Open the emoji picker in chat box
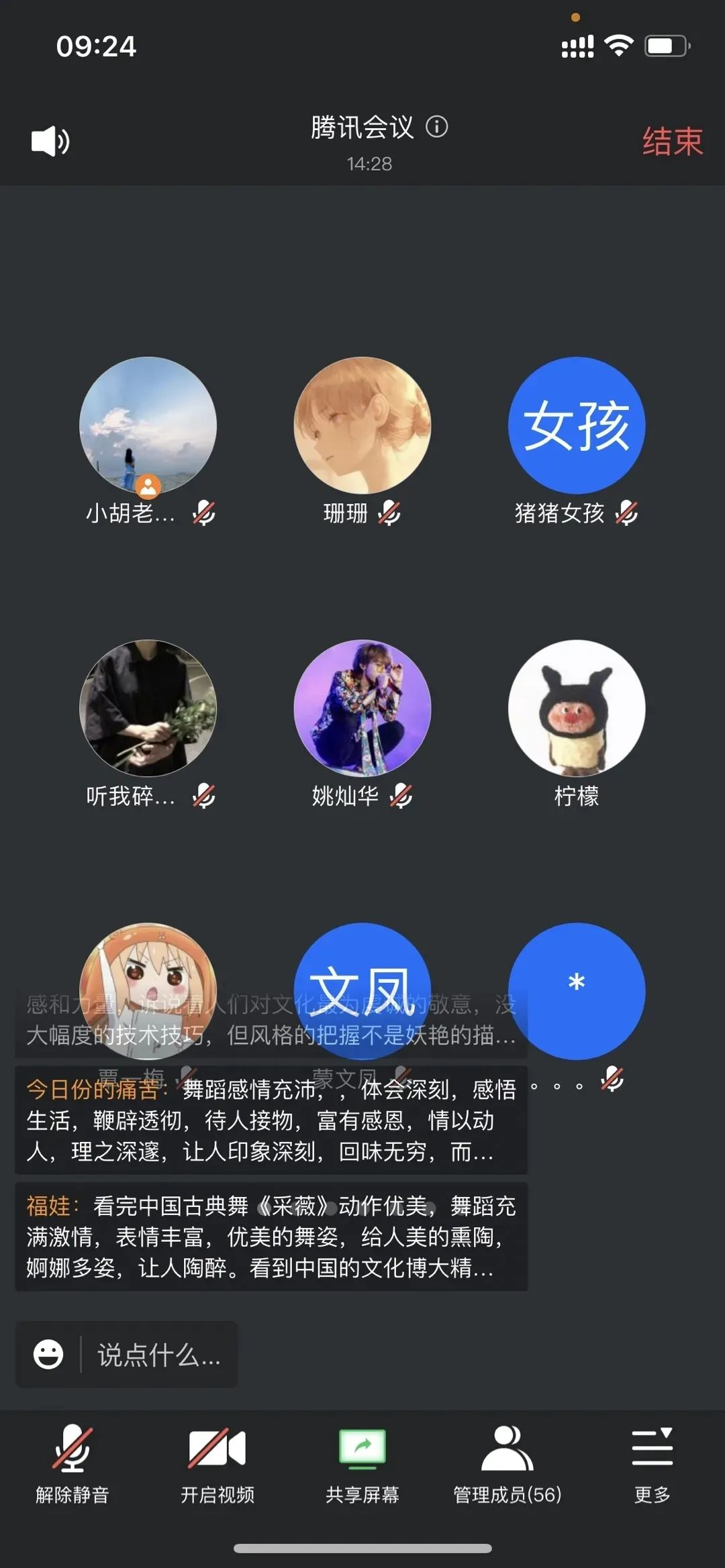Screen dimensions: 725x1568 click(48, 1354)
